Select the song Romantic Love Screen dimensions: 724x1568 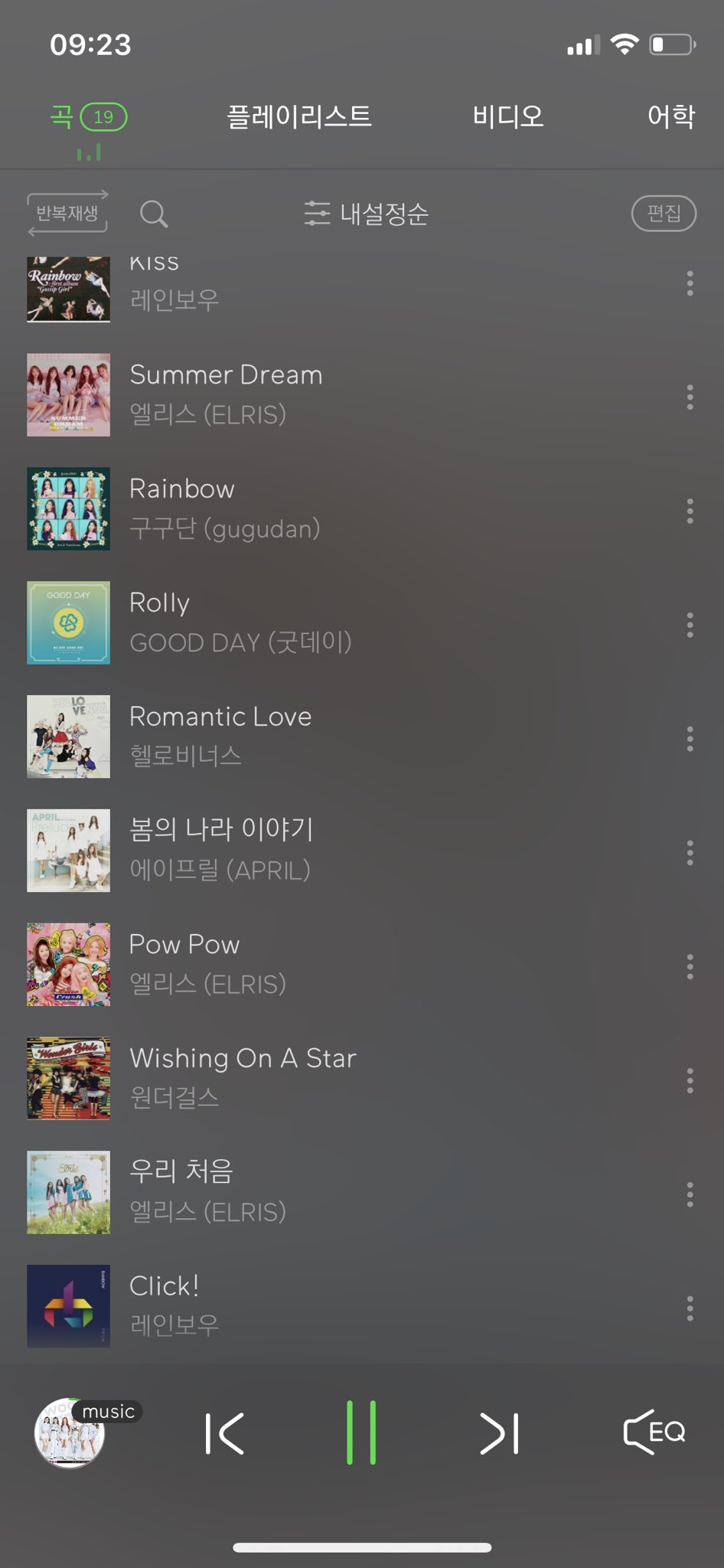221,736
